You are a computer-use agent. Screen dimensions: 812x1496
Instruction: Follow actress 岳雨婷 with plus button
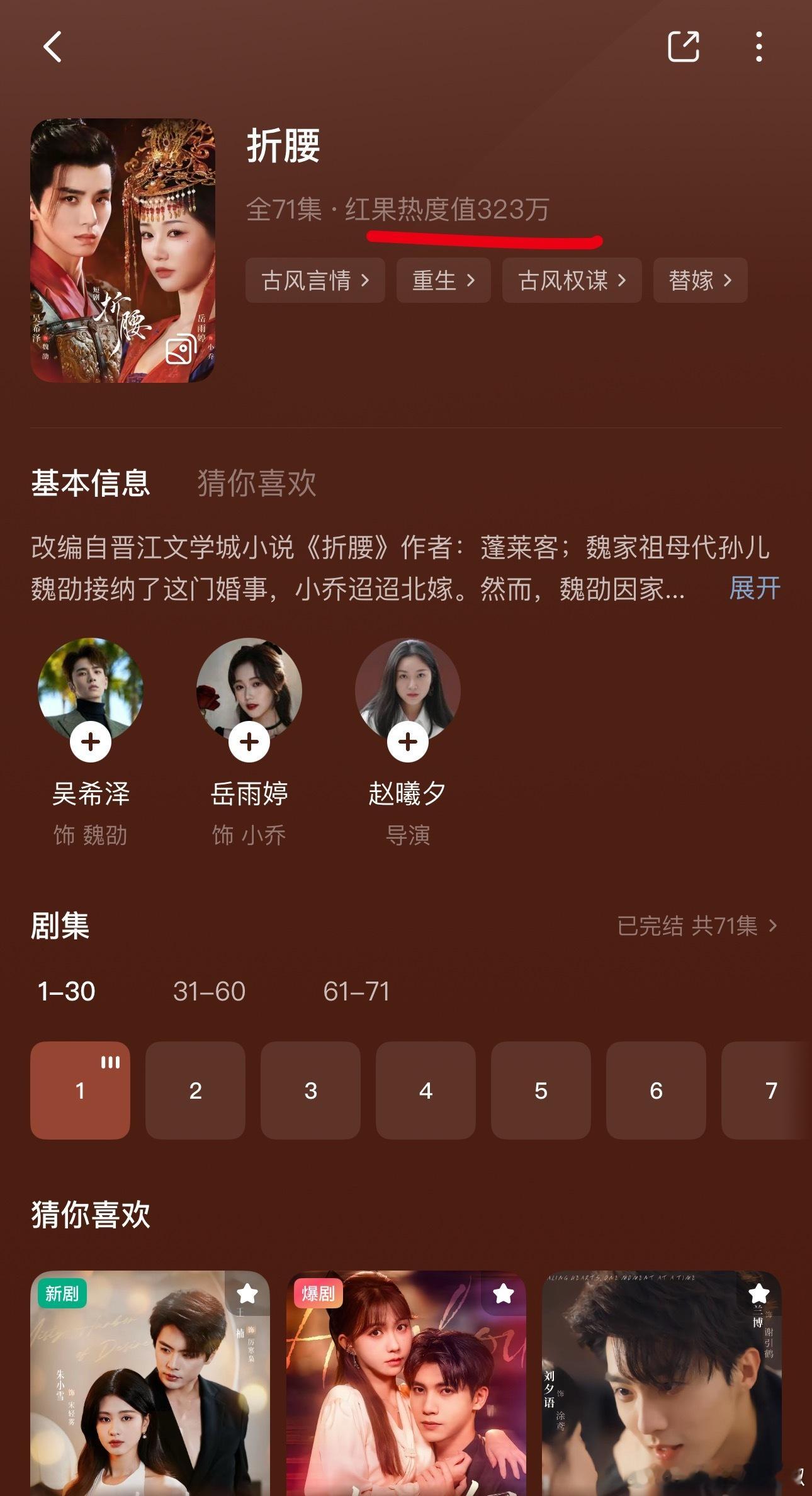point(249,742)
